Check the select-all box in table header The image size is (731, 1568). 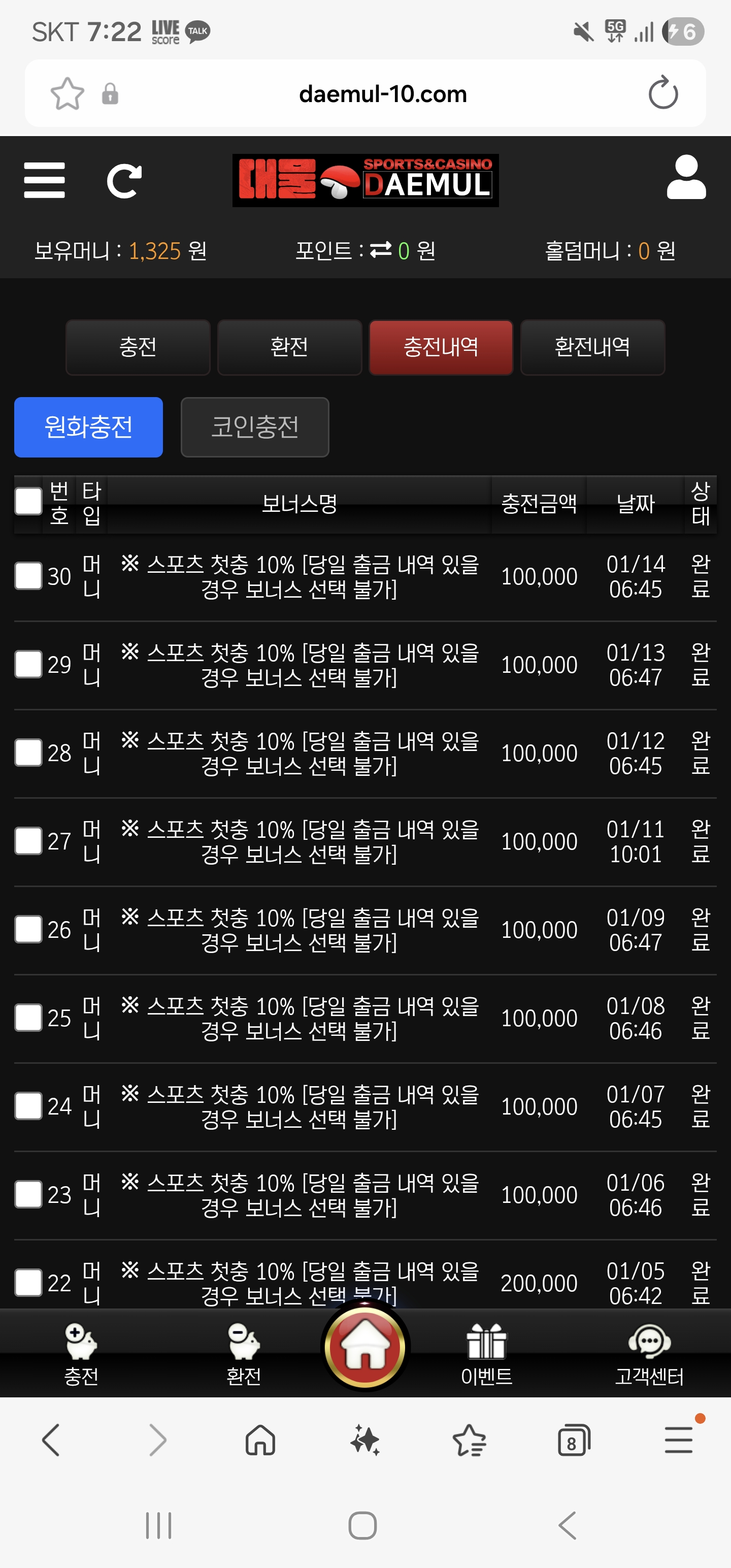(28, 501)
